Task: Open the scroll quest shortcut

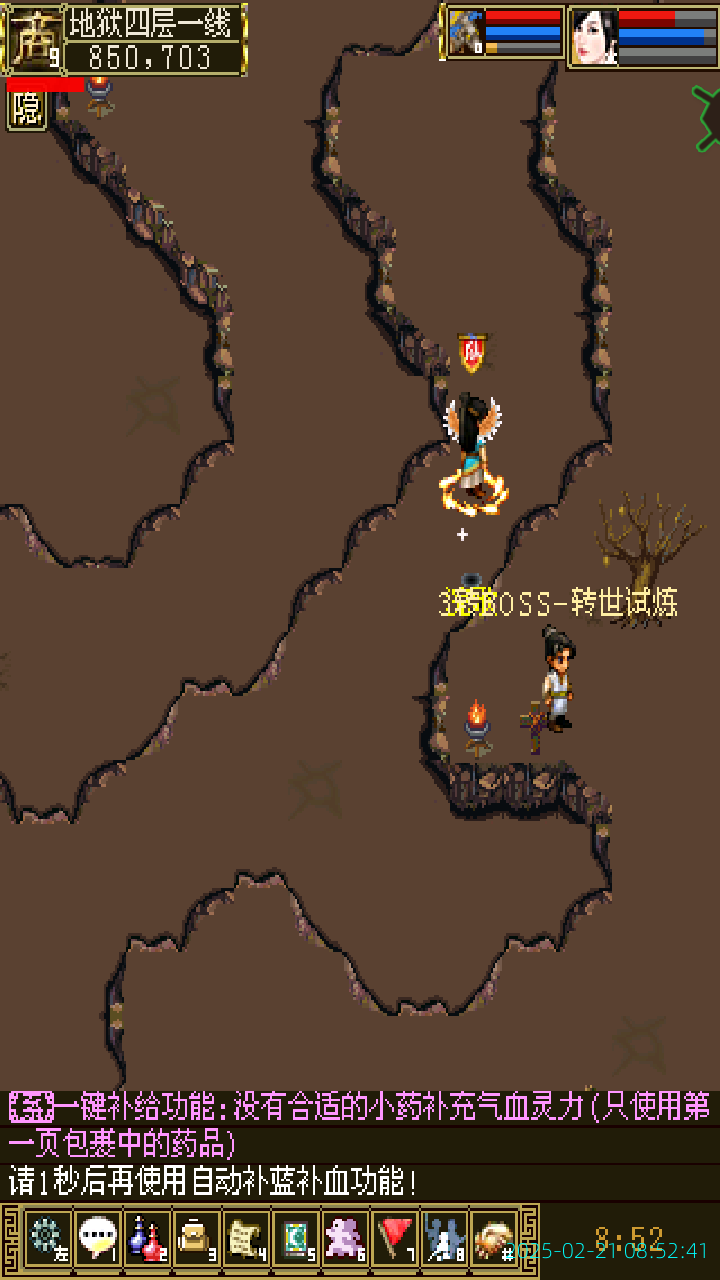Action: click(x=246, y=1238)
